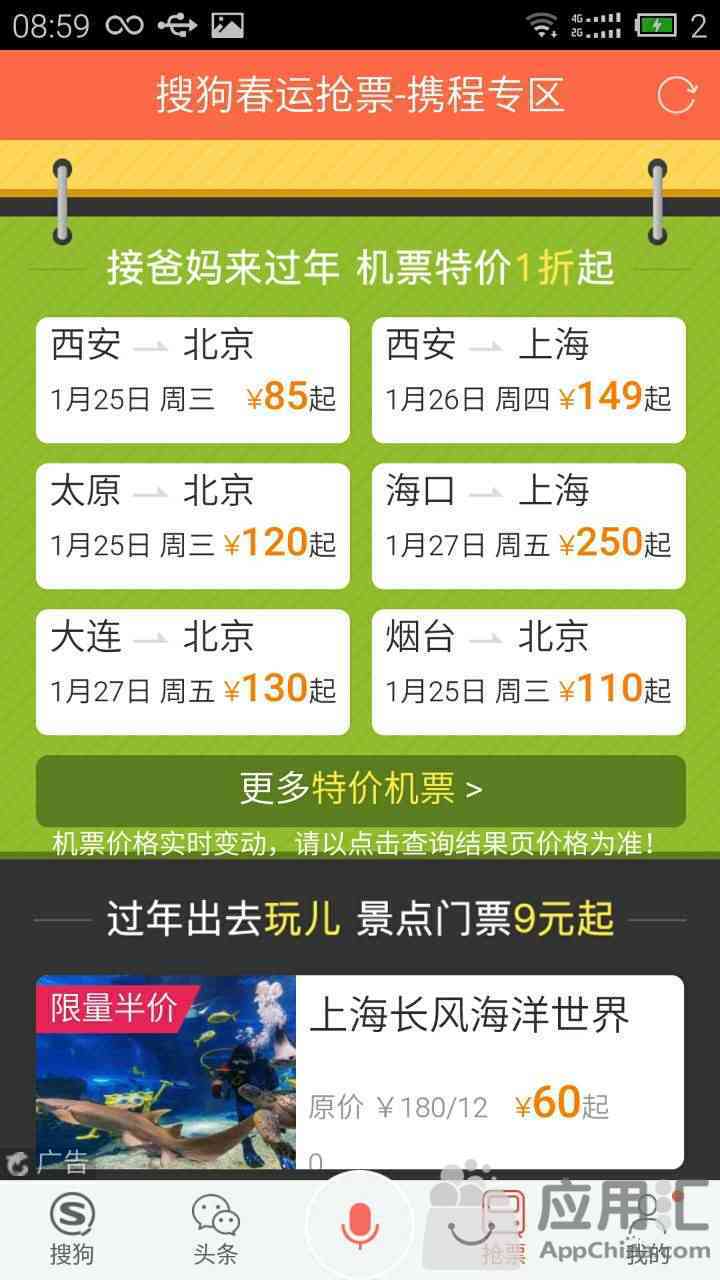Image resolution: width=720 pixels, height=1280 pixels.
Task: View the 烟台 to 北京 flight offer
Action: point(528,672)
